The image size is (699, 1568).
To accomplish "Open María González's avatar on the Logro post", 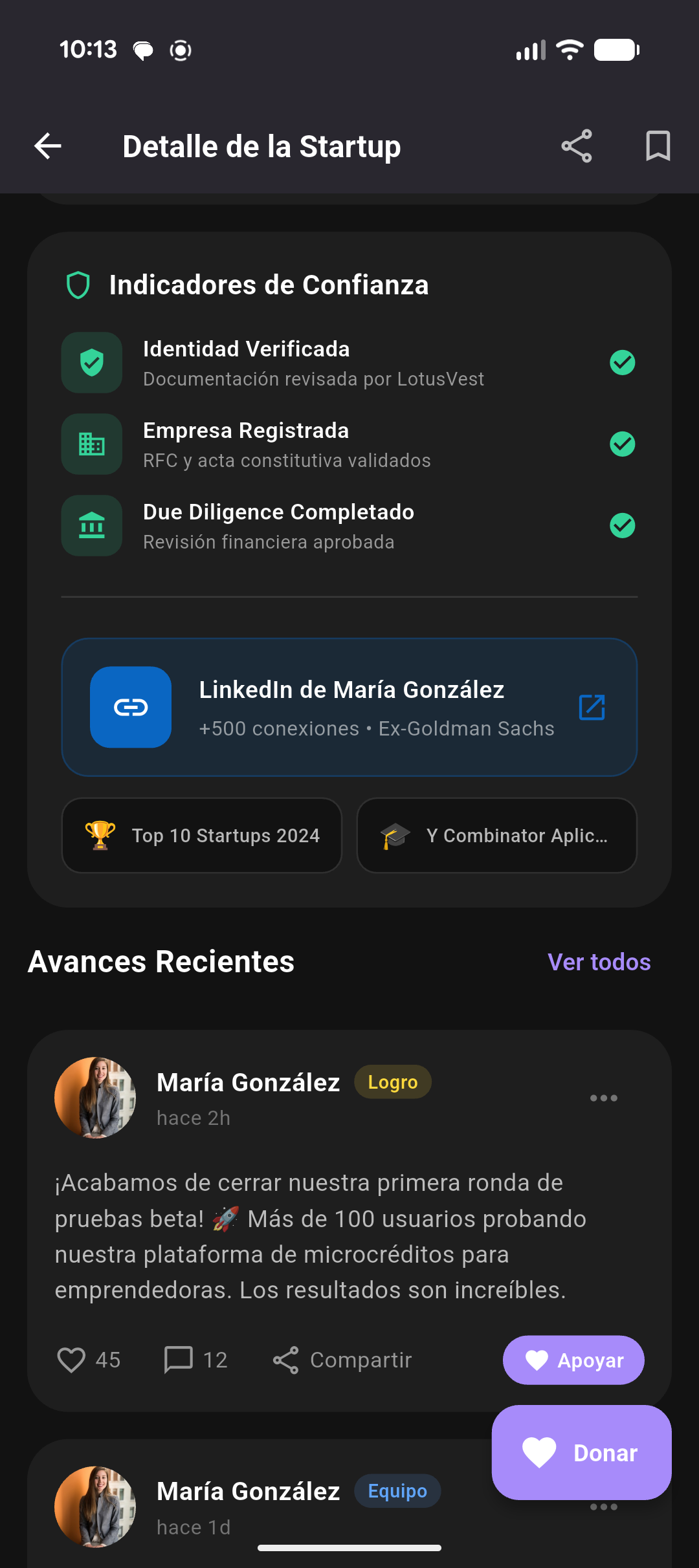I will click(x=95, y=1098).
